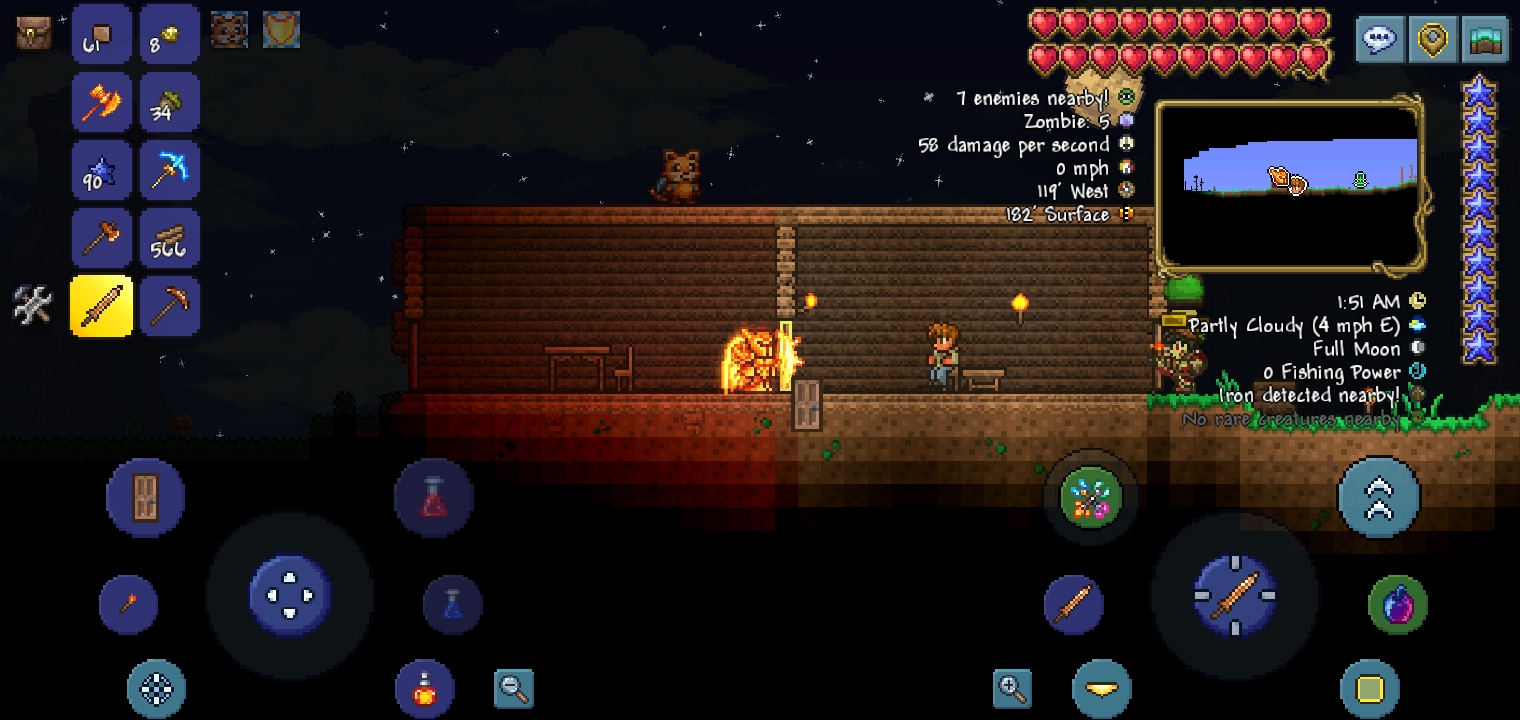
Task: Open the map pin button
Action: [x=1433, y=40]
